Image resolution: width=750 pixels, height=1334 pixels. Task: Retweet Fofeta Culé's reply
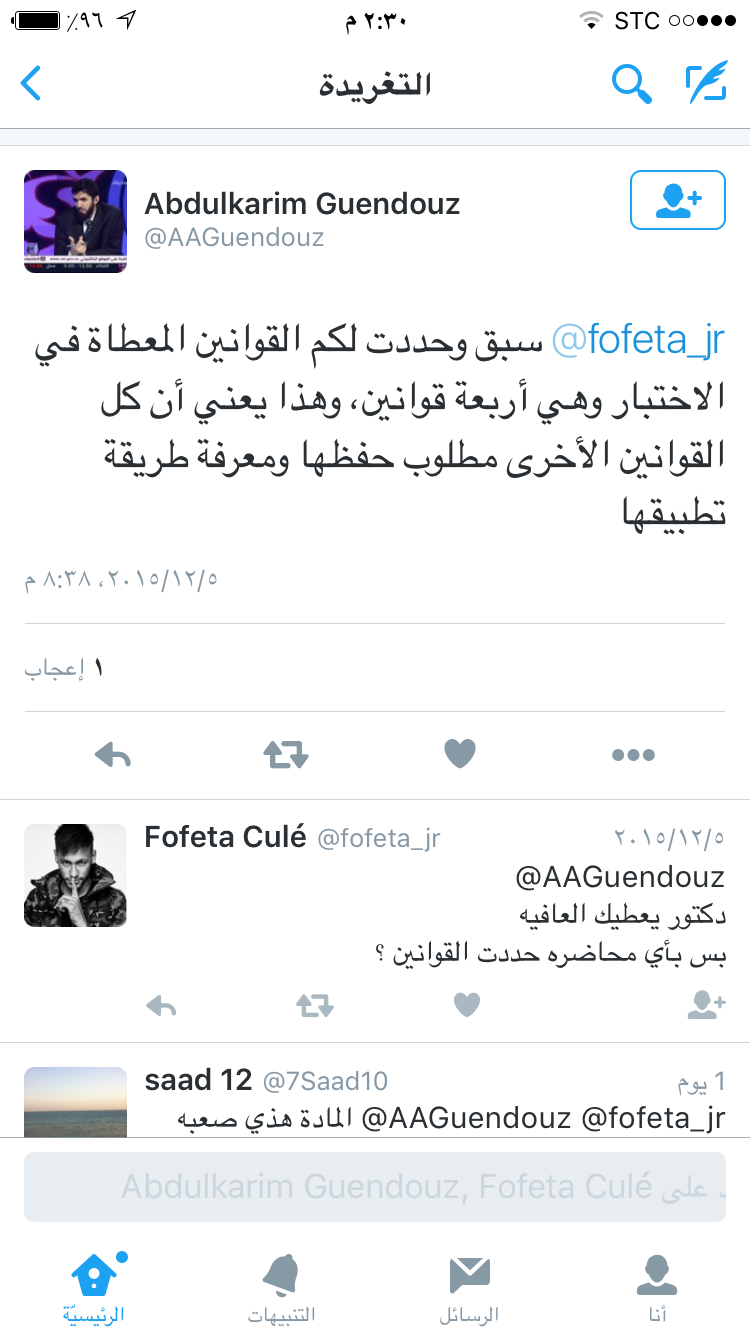tap(314, 1005)
